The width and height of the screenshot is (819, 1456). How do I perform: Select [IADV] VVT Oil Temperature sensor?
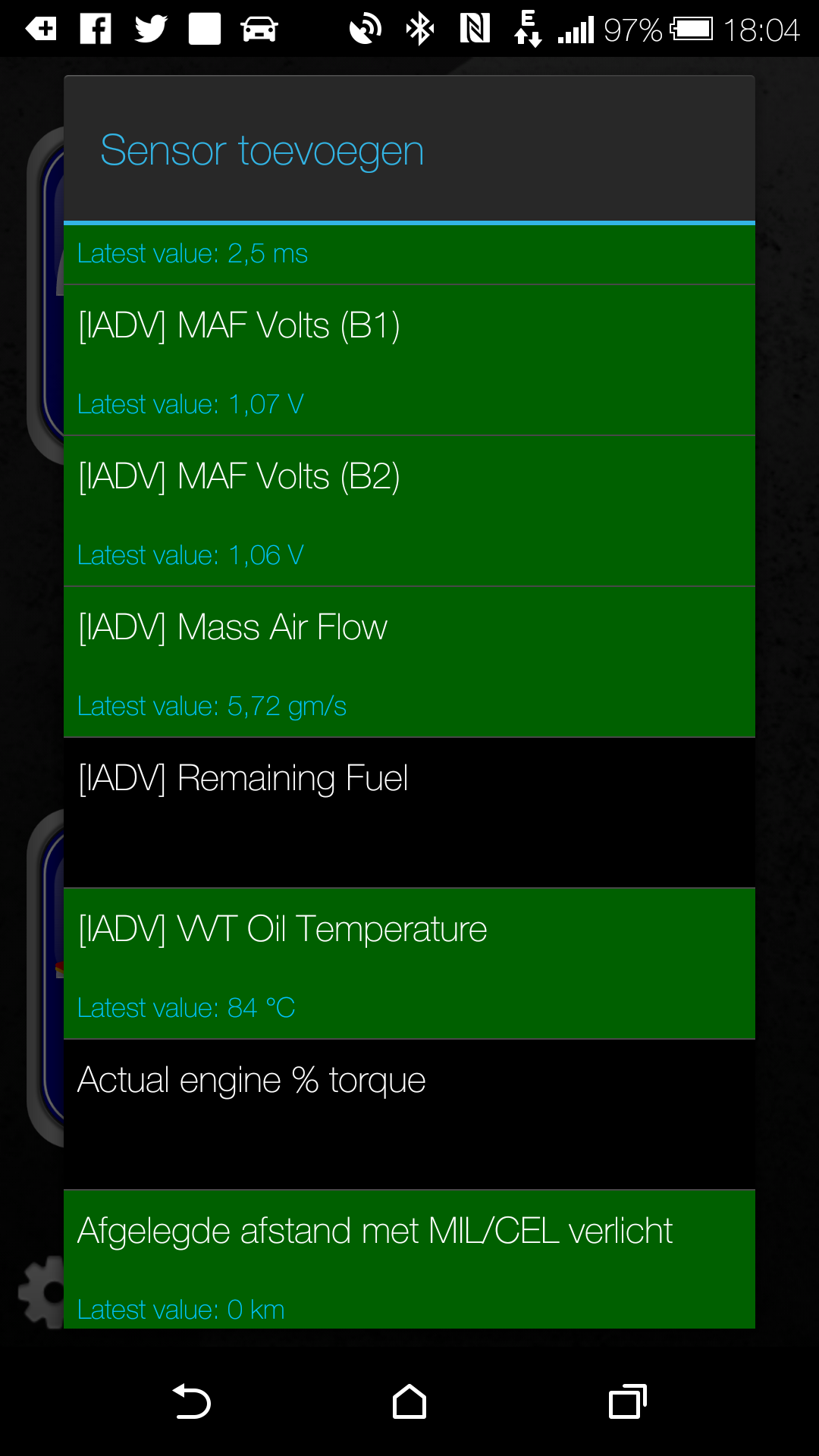click(x=409, y=964)
